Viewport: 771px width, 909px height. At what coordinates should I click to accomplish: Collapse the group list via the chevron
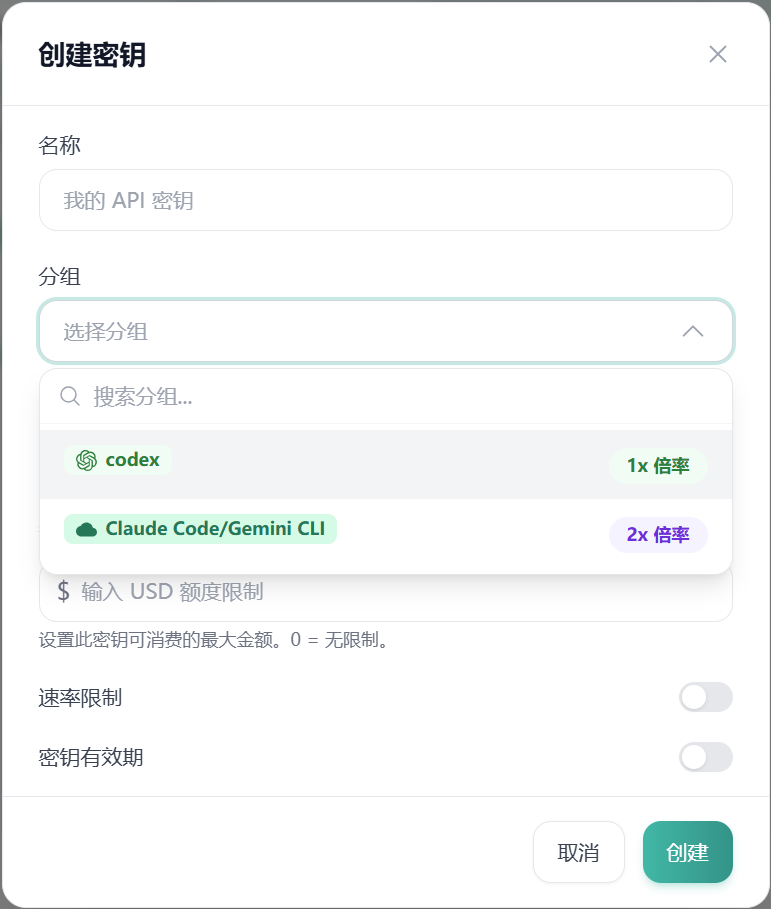(x=695, y=330)
